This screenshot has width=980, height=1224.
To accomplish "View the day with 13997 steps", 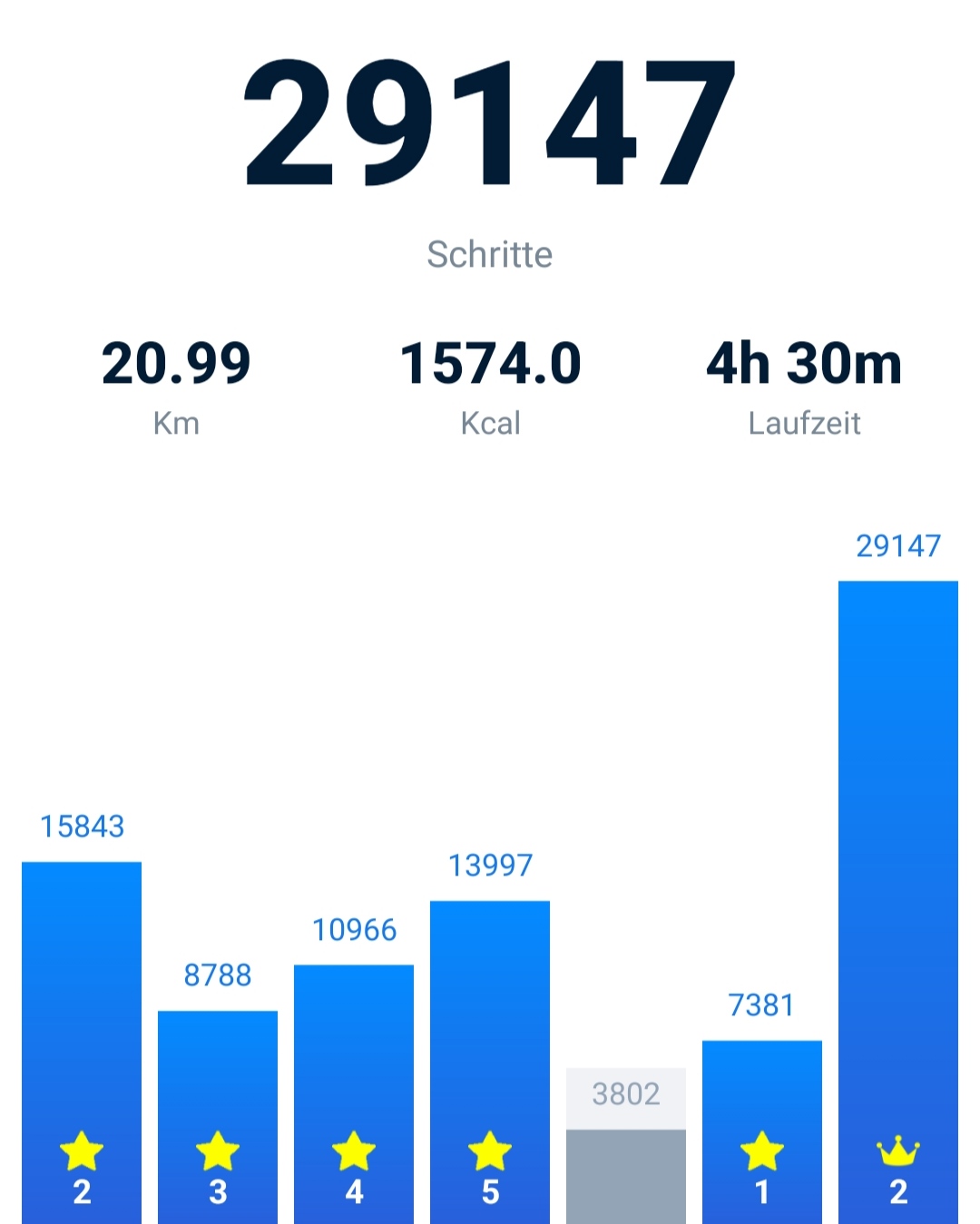I will coord(490,1062).
